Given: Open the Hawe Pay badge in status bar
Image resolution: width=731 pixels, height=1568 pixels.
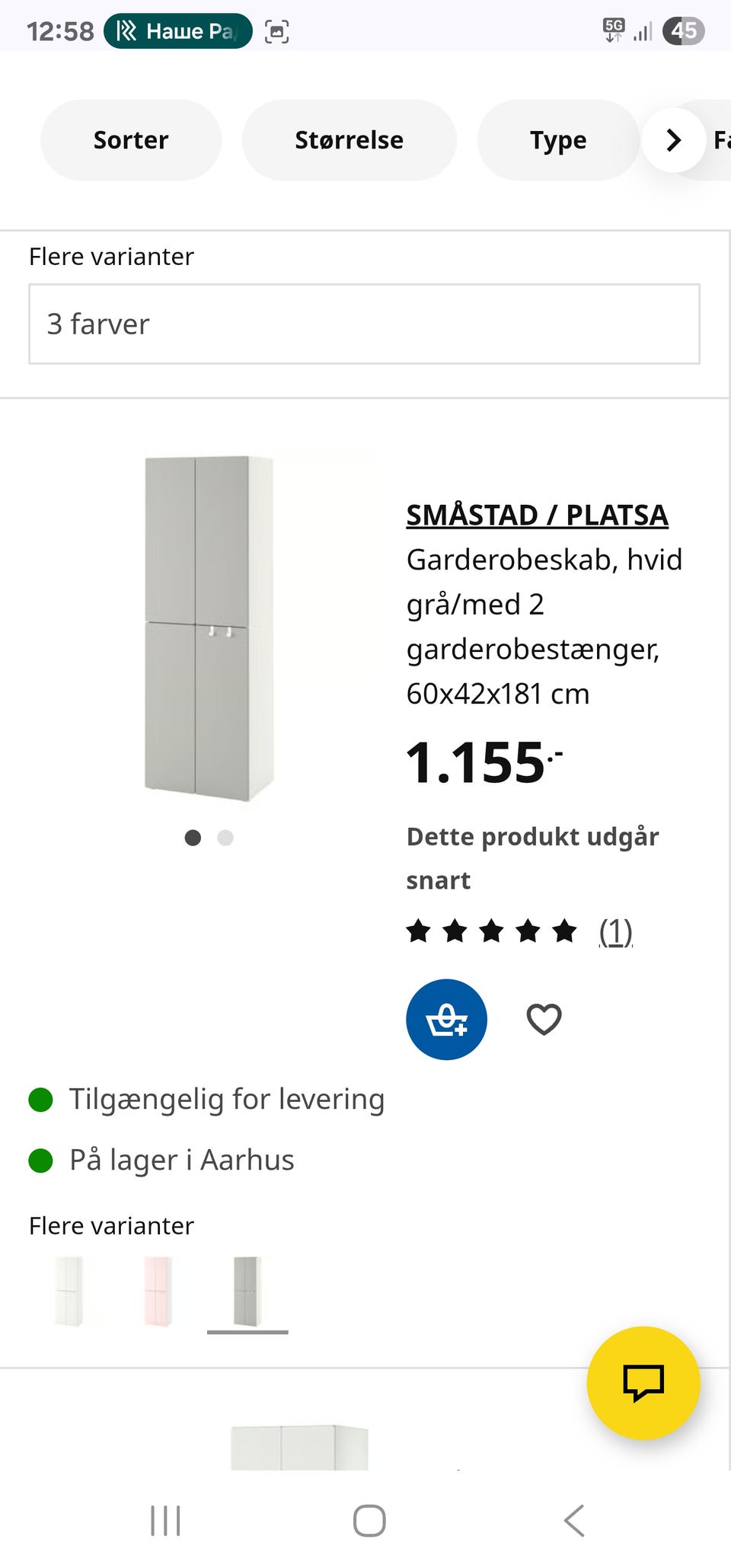Looking at the screenshot, I should pyautogui.click(x=179, y=30).
